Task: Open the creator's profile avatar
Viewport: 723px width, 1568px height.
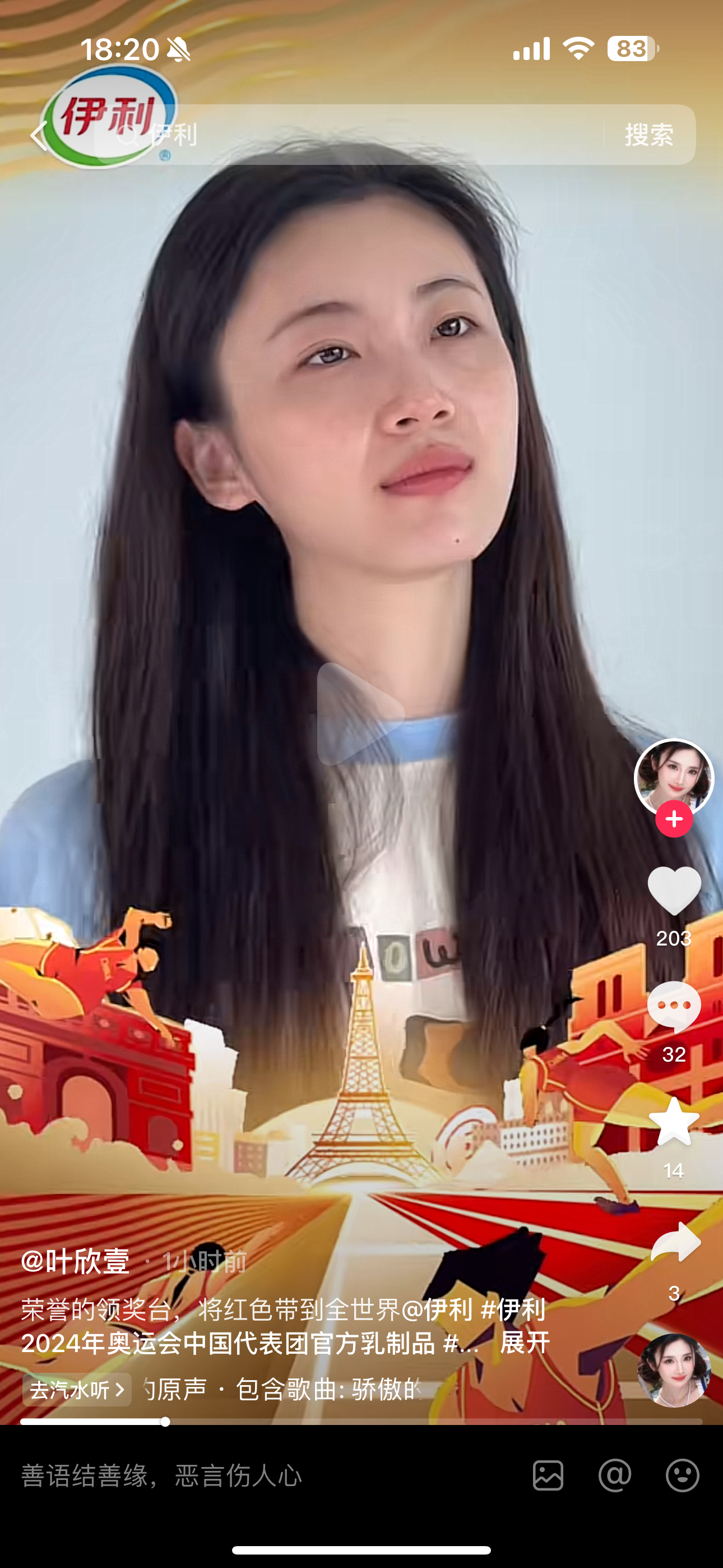Action: pos(673,777)
